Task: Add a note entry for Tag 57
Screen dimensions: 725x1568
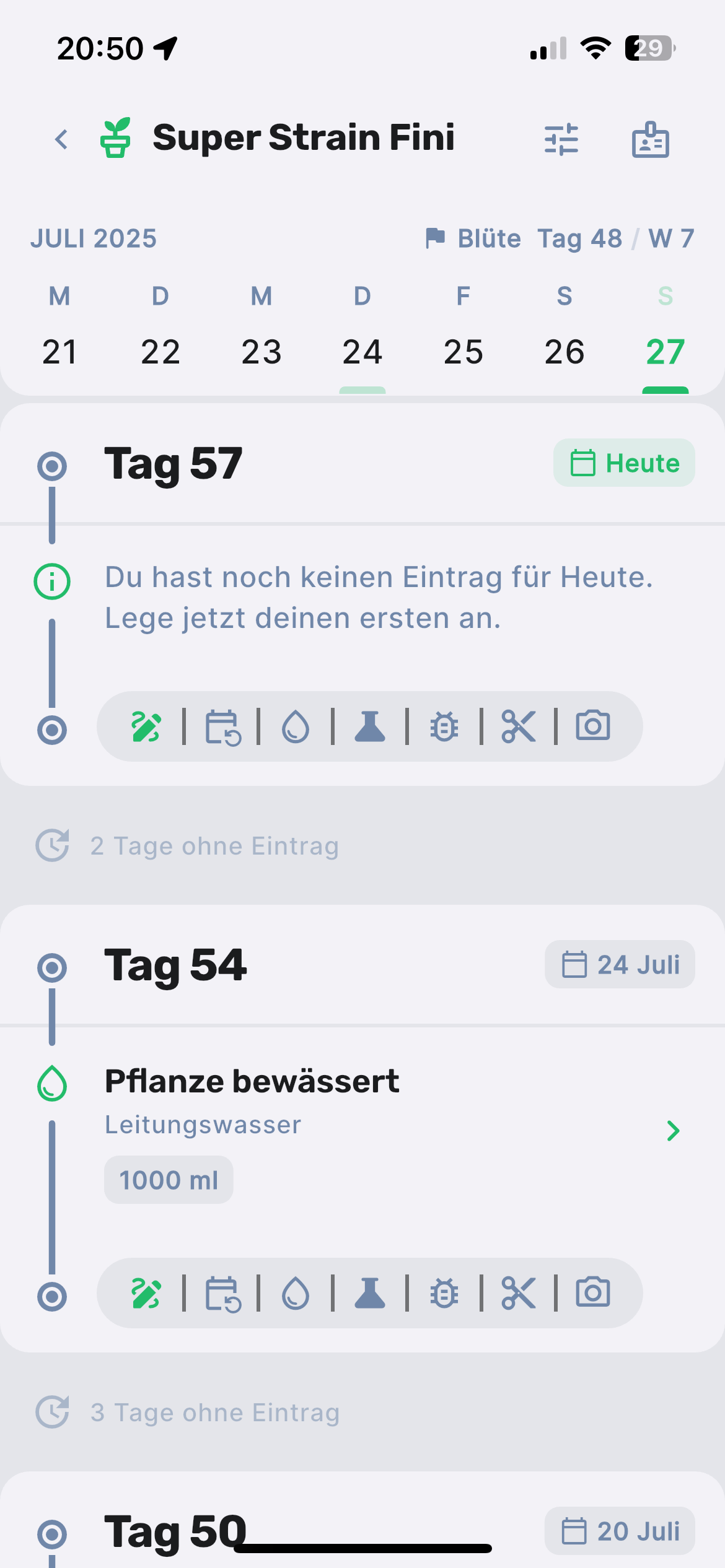Action: coord(146,727)
